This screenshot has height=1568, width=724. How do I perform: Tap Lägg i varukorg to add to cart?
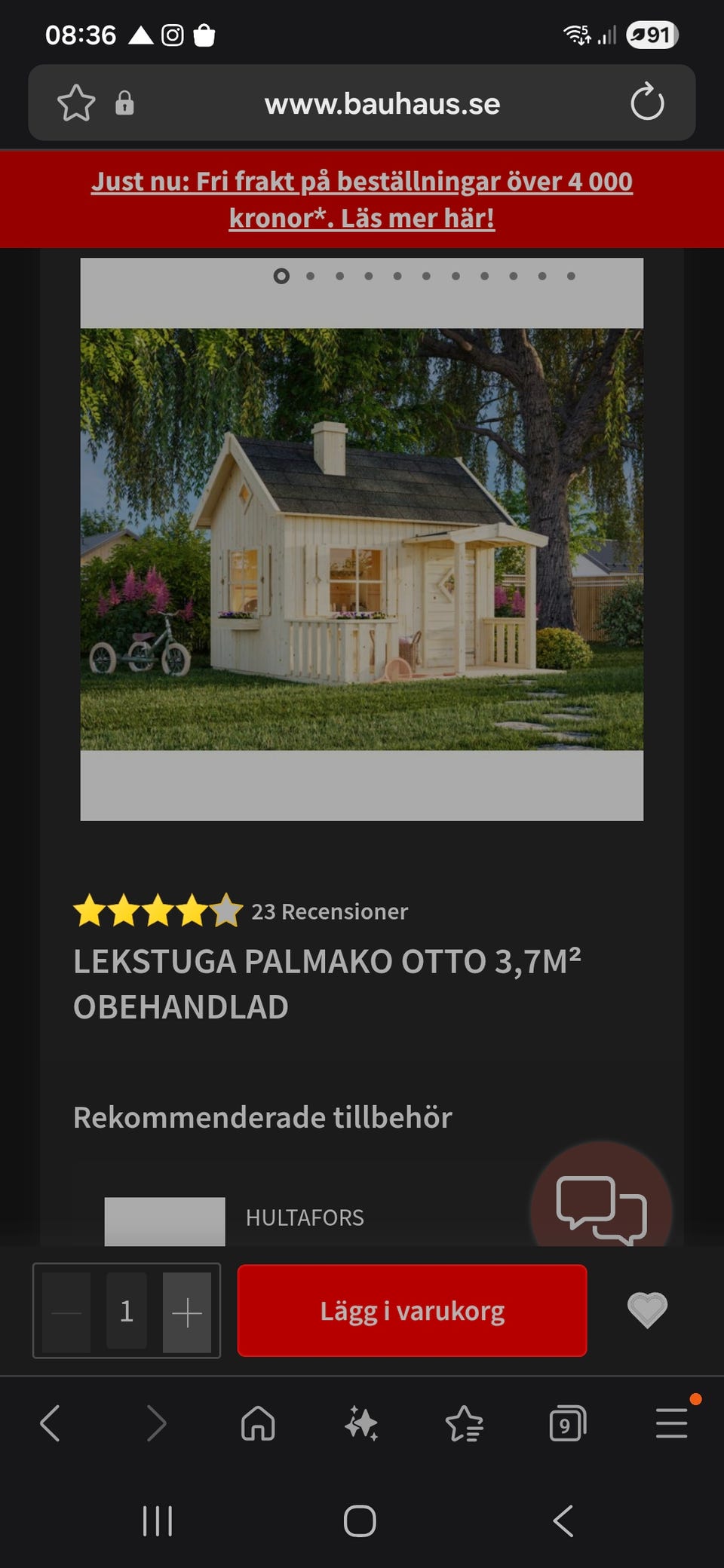(412, 1310)
